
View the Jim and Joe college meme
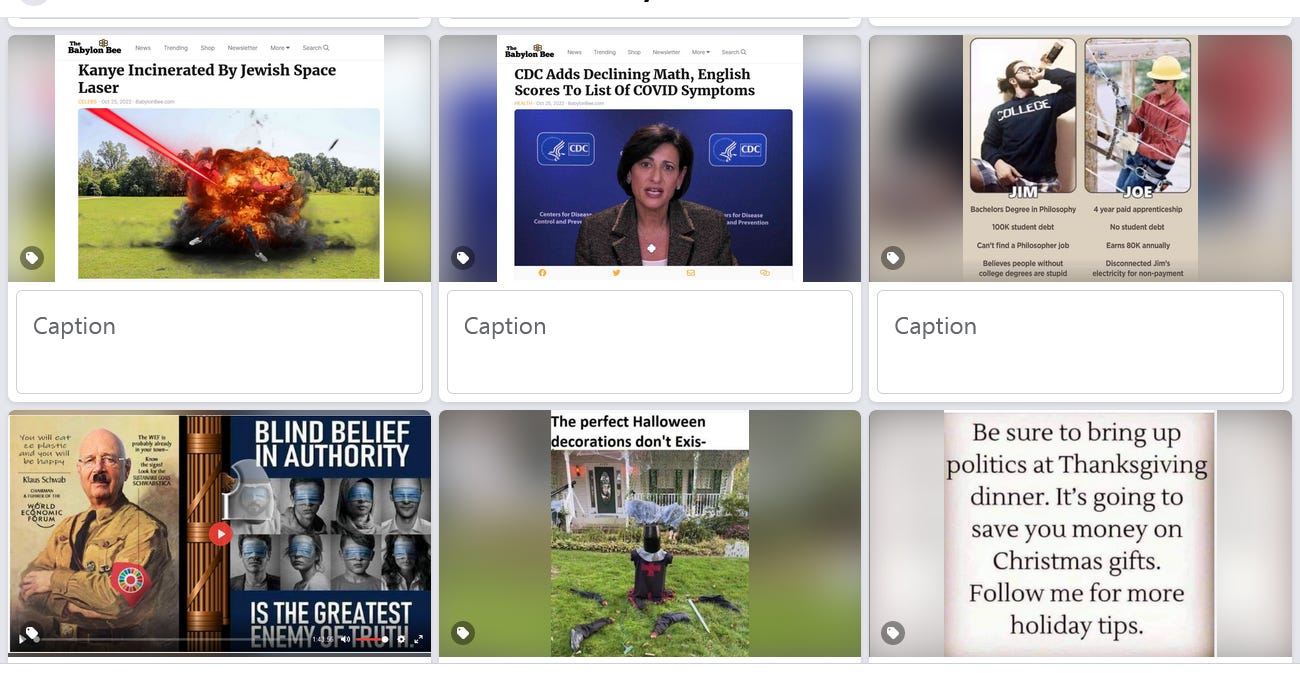[x=1080, y=158]
